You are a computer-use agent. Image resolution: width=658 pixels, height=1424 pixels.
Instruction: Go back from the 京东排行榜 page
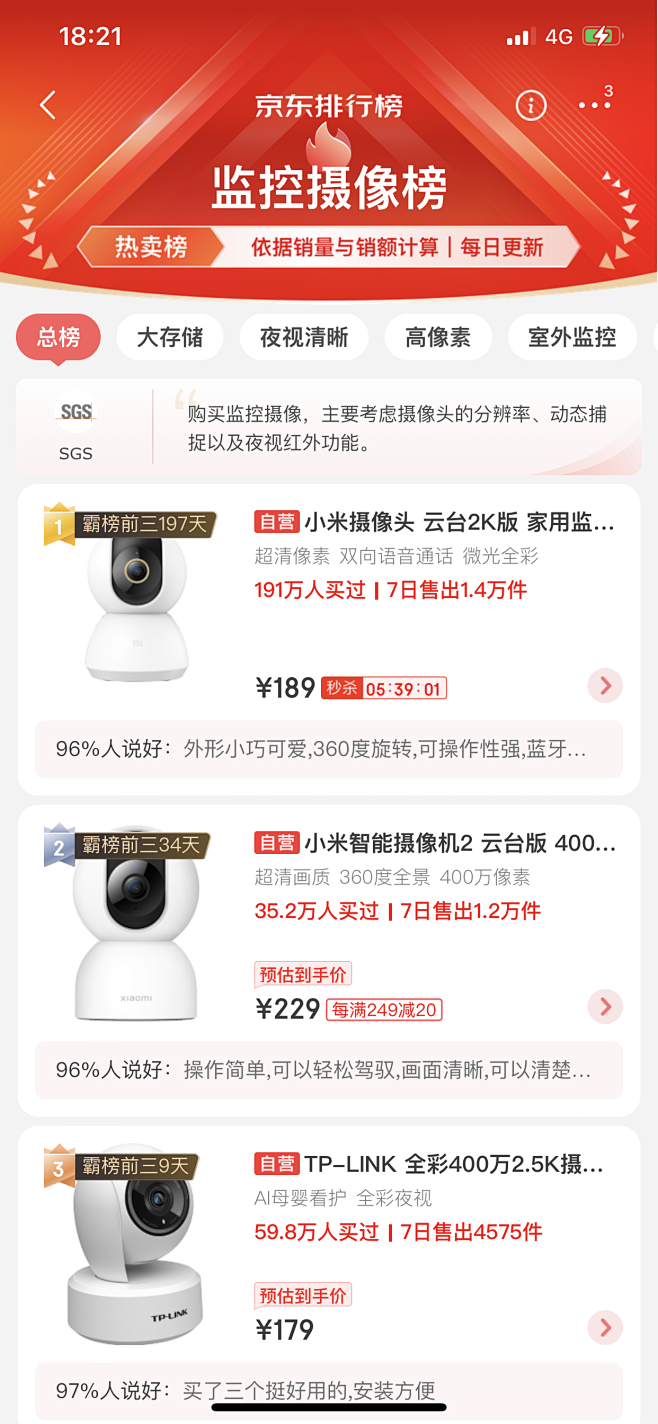[x=47, y=105]
